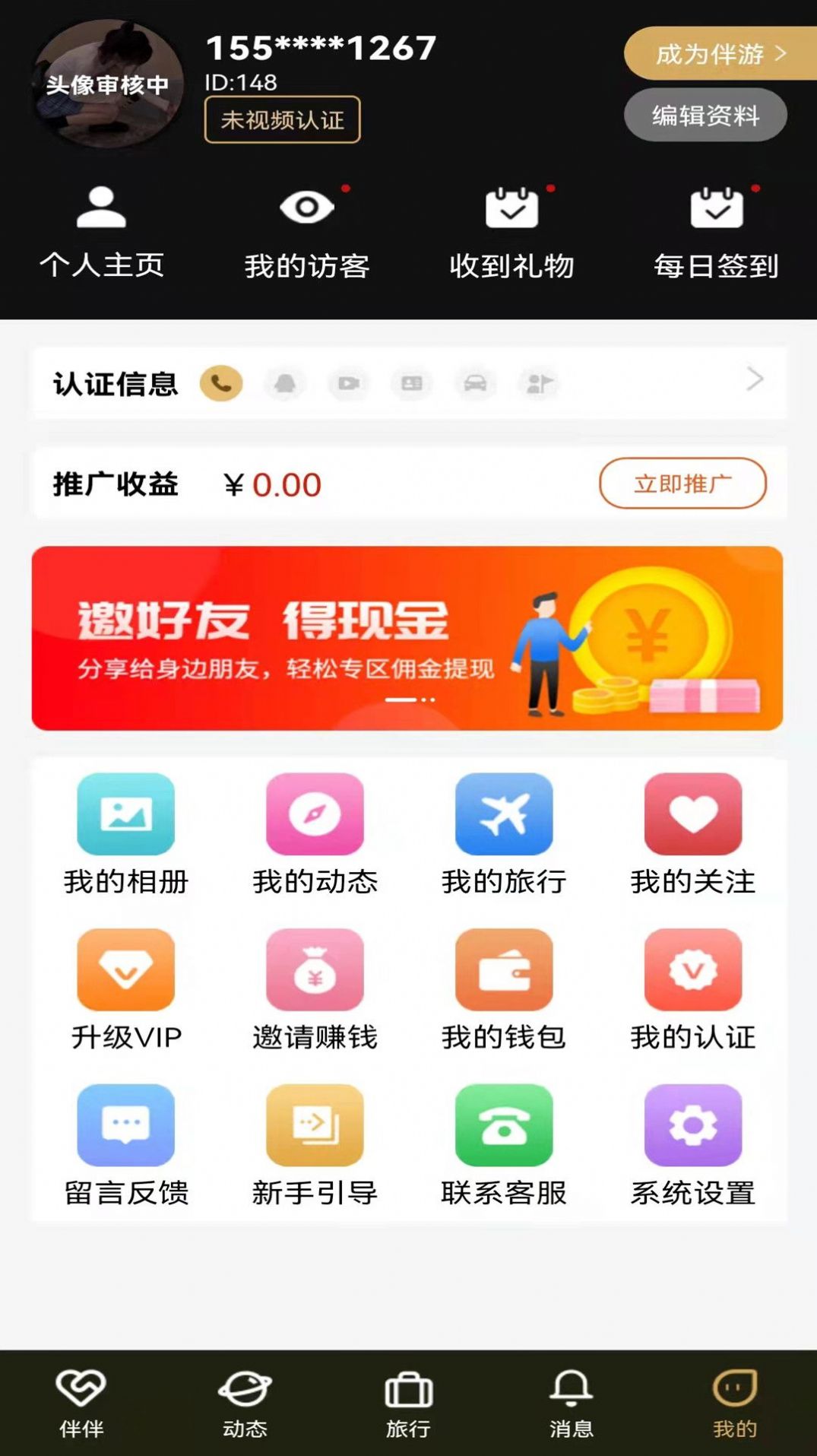Open 联系客服
This screenshot has height=1456, width=817.
(x=503, y=1144)
